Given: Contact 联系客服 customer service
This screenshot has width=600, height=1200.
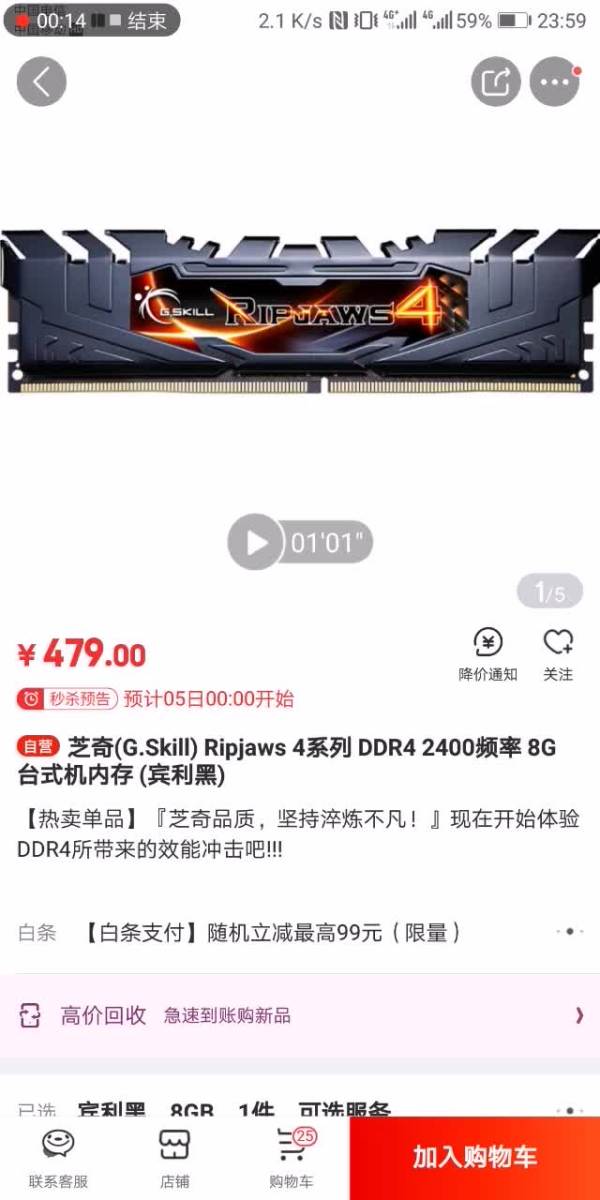Looking at the screenshot, I should coord(58,1158).
